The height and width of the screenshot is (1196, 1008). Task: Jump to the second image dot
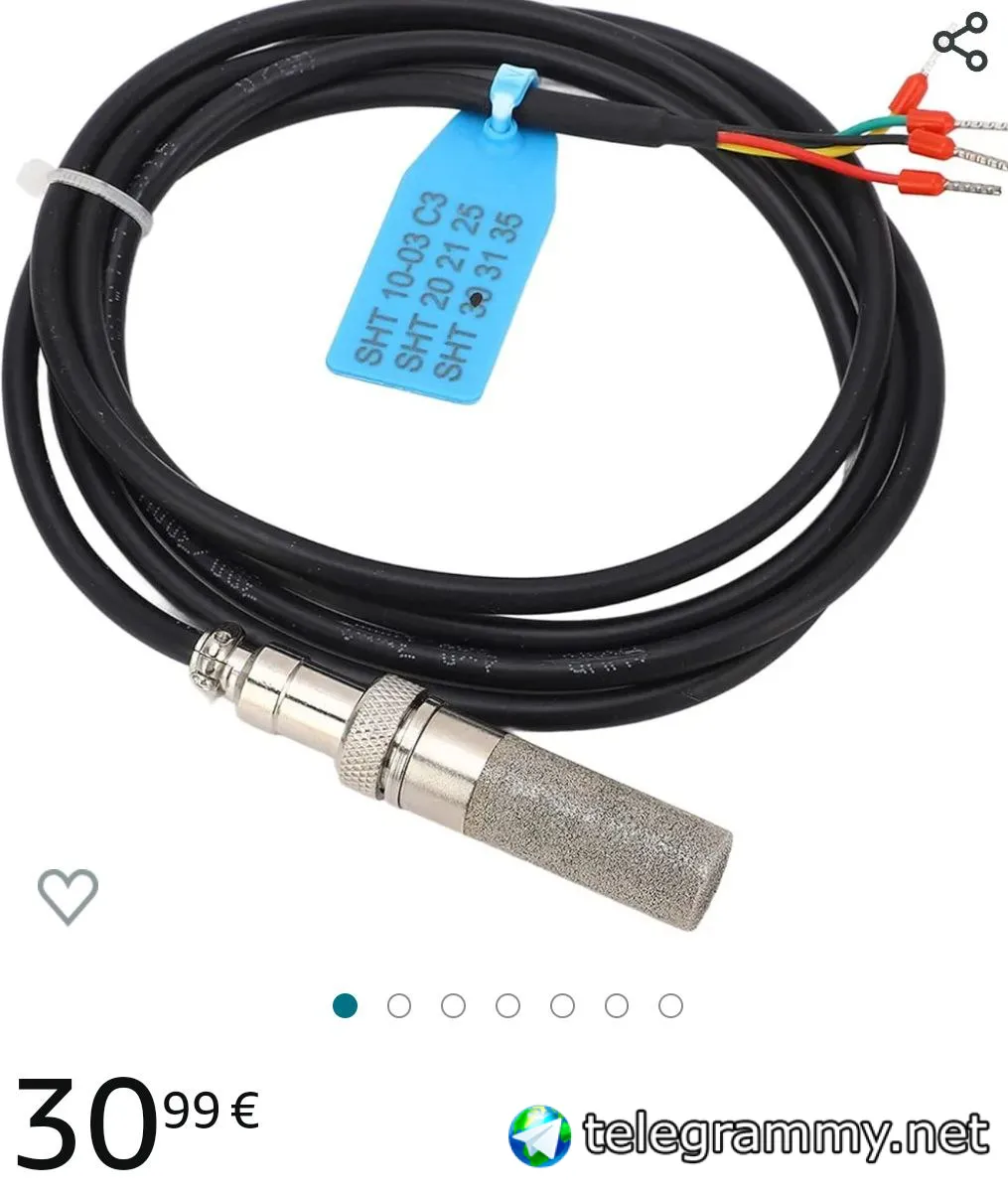click(399, 1006)
